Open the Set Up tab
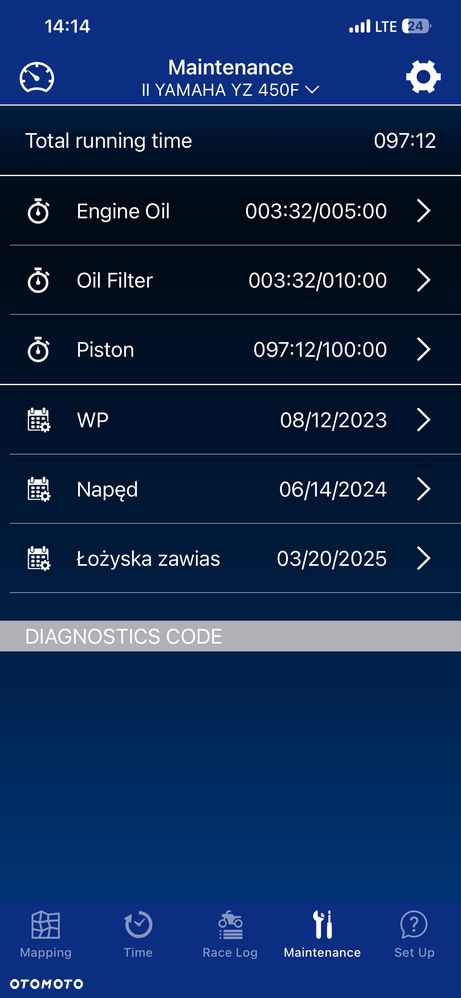Screen dimensions: 461x998 click(414, 934)
